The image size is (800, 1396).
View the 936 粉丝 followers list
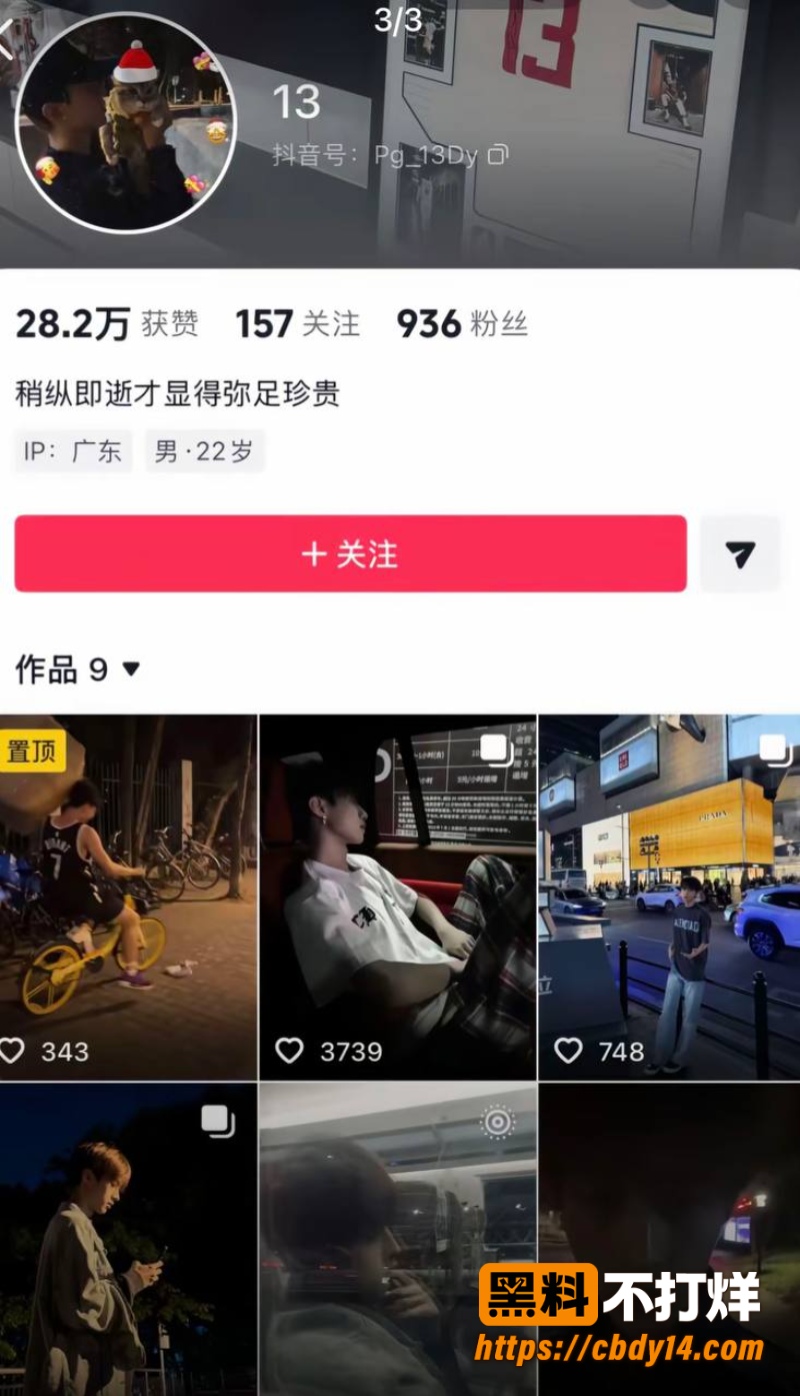462,324
